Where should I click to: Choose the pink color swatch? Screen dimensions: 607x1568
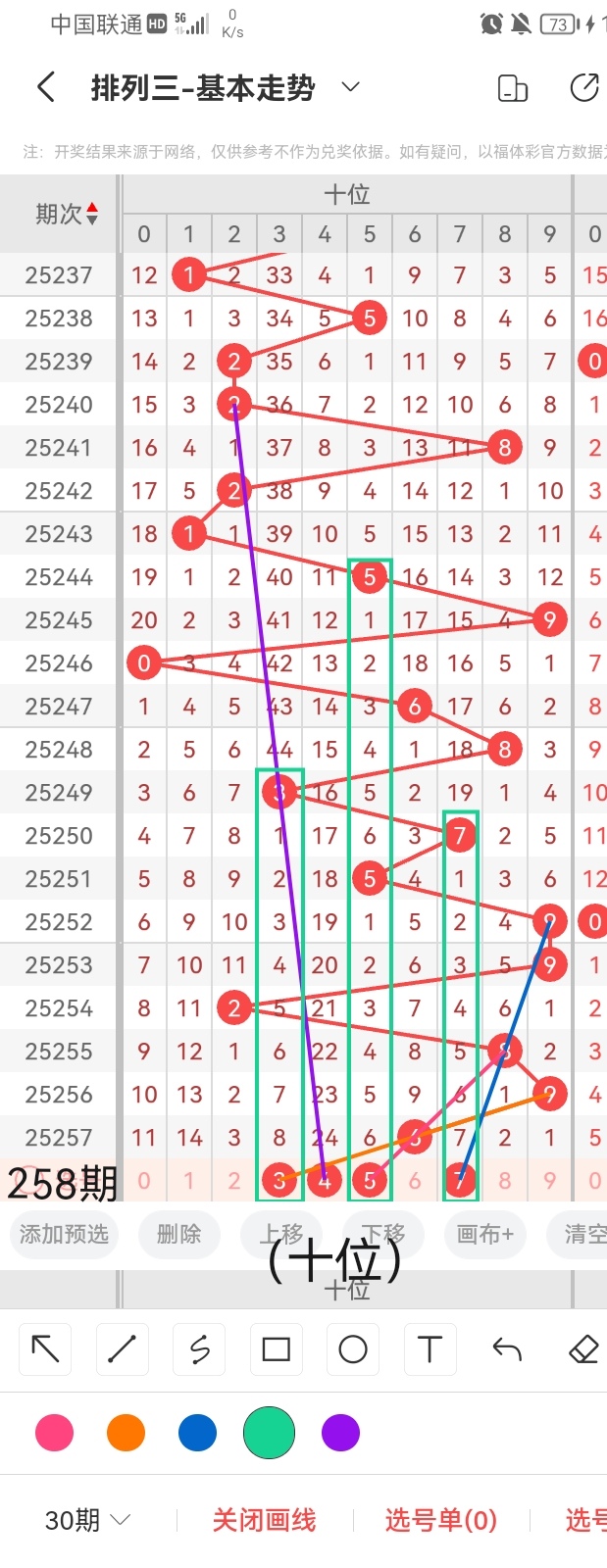click(x=54, y=1433)
